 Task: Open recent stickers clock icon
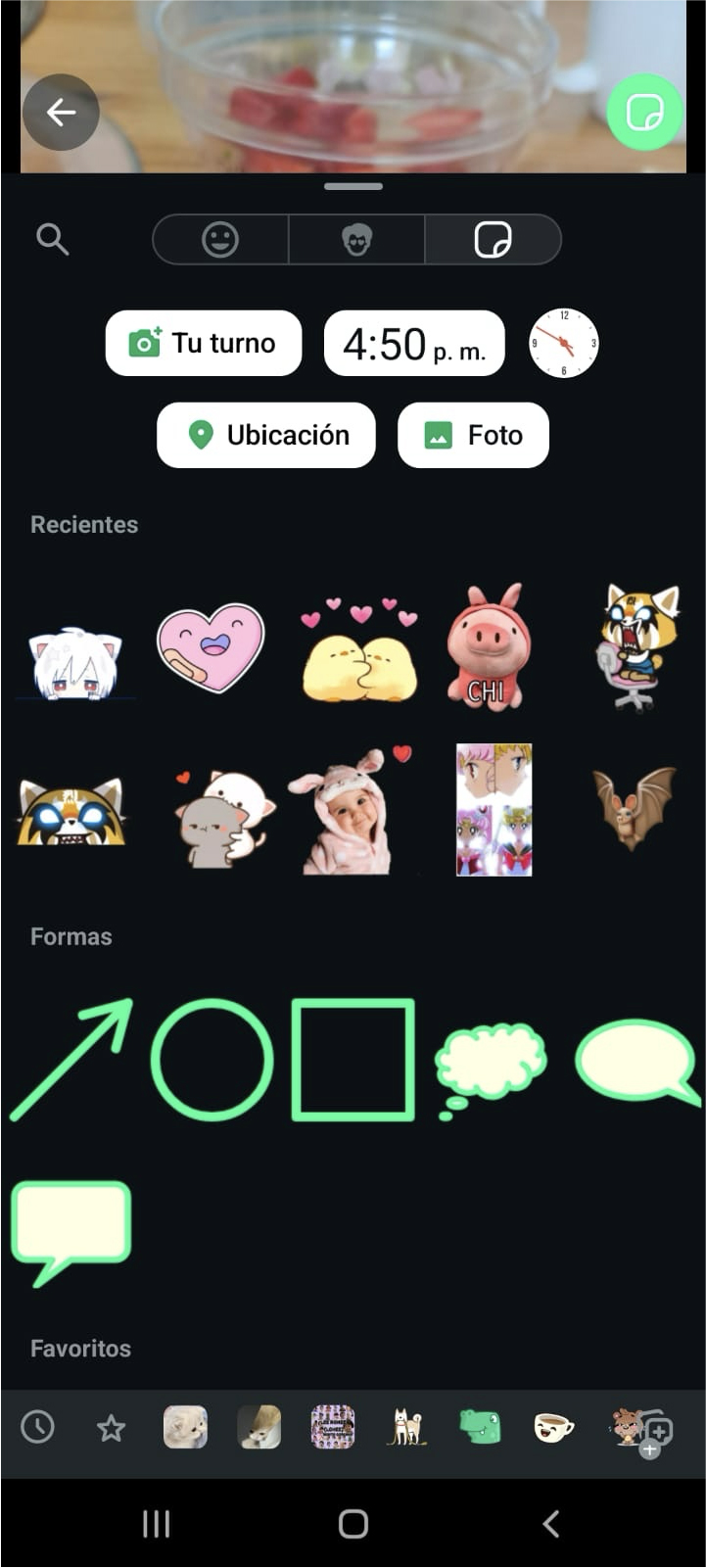tap(38, 1427)
